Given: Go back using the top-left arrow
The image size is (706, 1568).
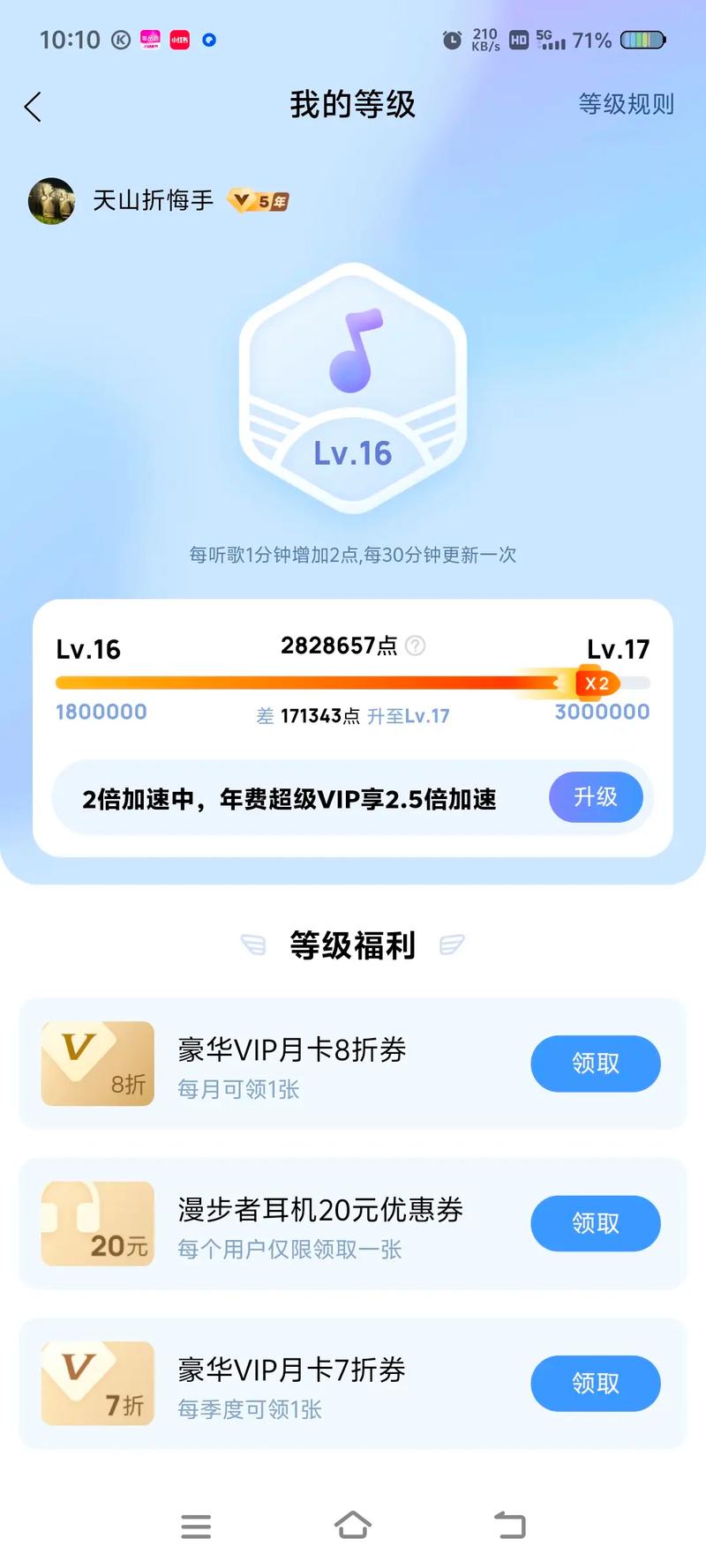Looking at the screenshot, I should coord(34,107).
